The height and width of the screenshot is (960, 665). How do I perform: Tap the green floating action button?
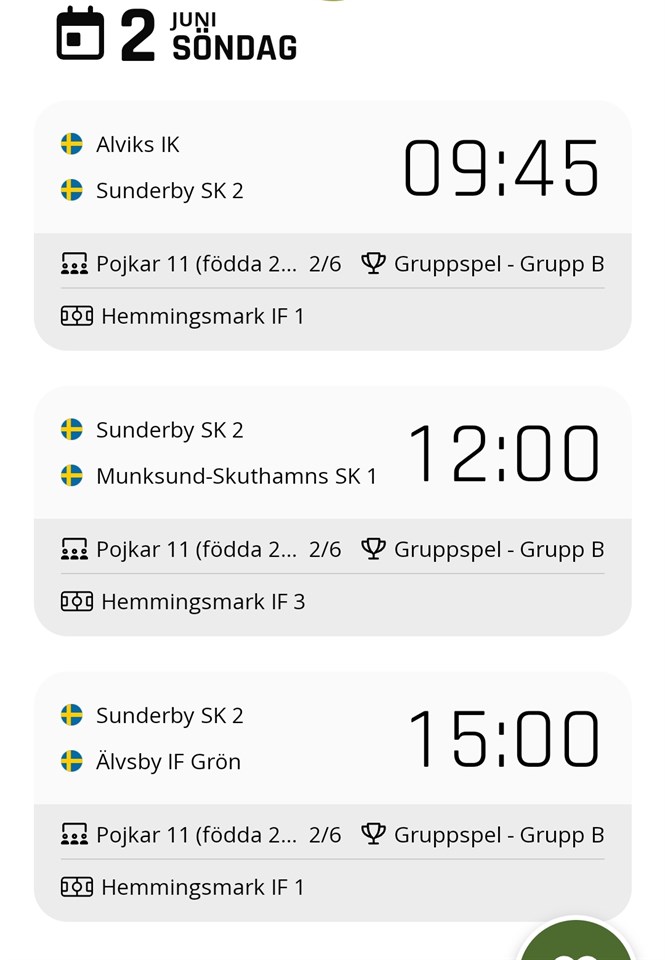[577, 945]
